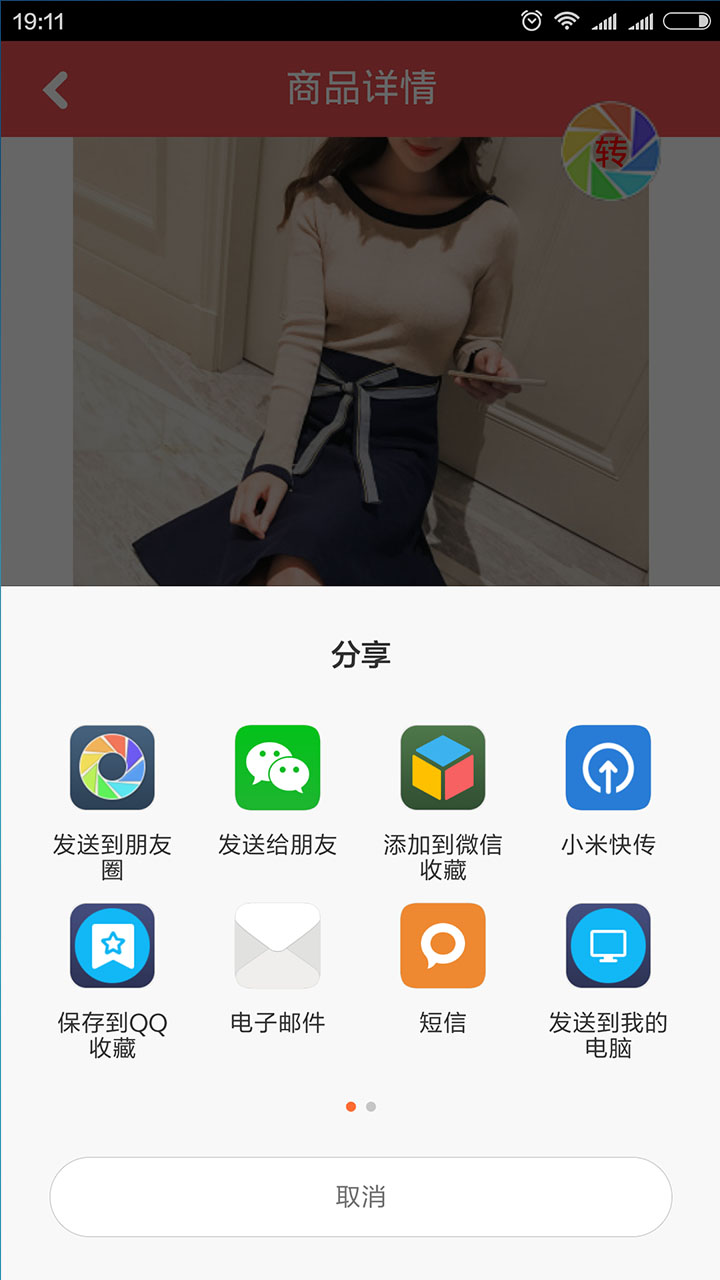
Task: Choose 发送给朋友 WeChat option
Action: click(277, 768)
